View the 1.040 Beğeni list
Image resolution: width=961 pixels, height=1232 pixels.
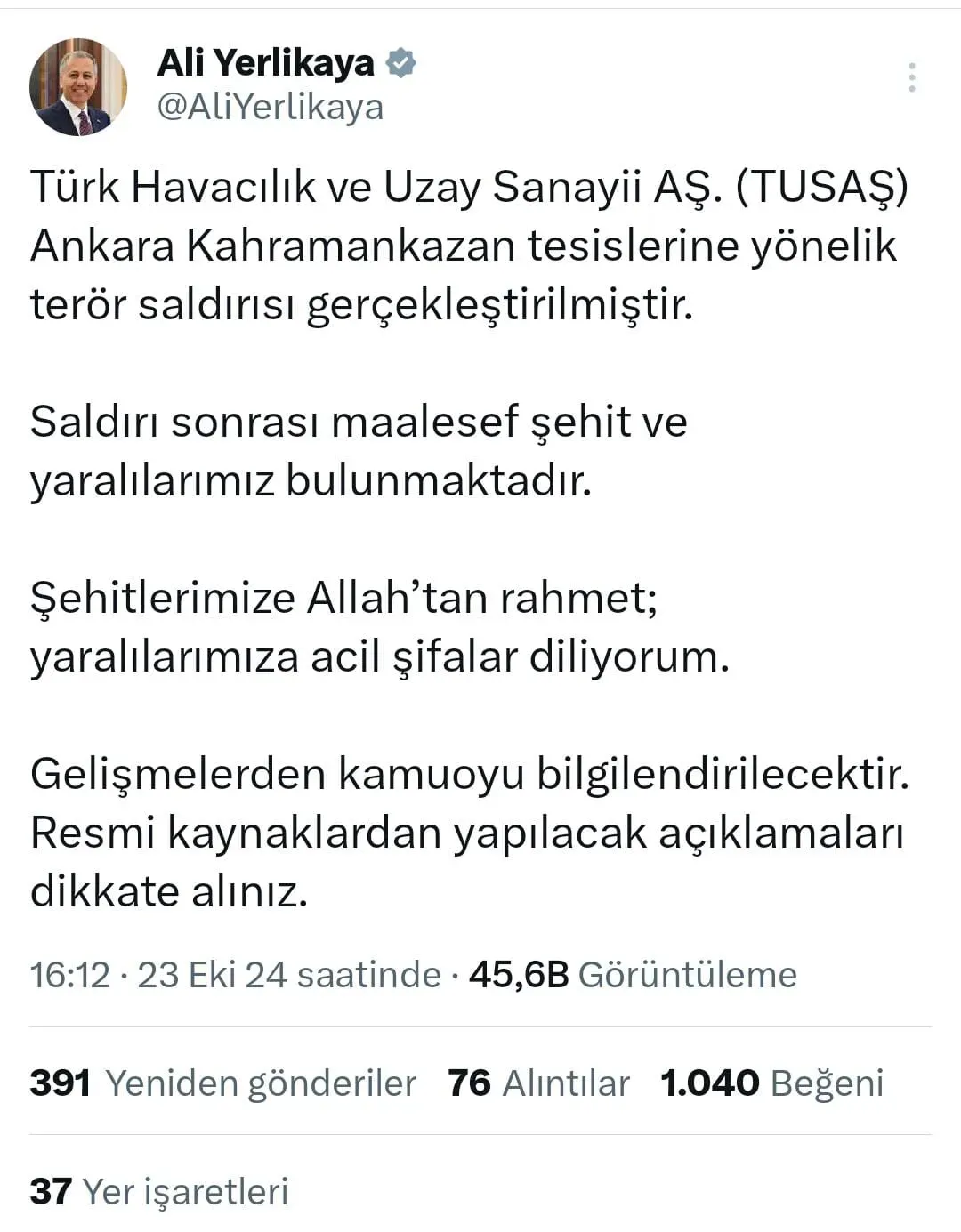click(x=771, y=1083)
